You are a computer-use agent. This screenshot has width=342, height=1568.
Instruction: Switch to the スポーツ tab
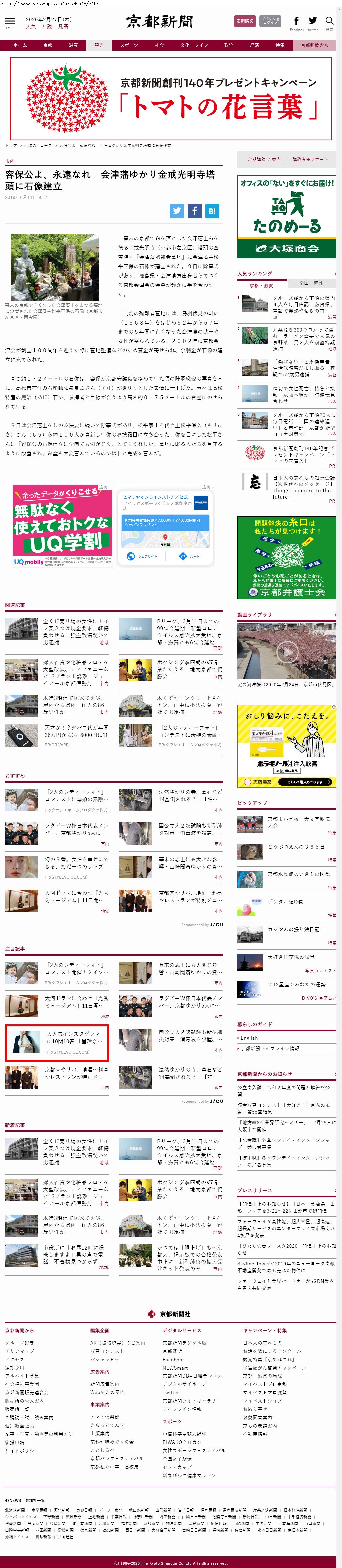pos(128,45)
